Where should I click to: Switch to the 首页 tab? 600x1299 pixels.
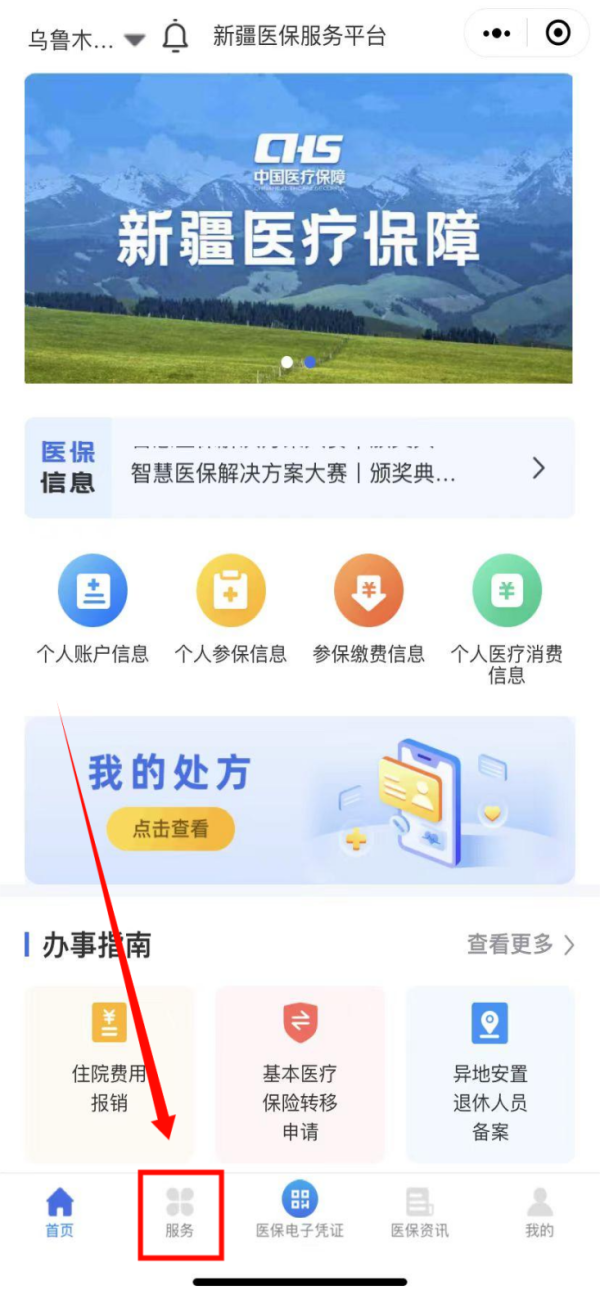tap(60, 1213)
